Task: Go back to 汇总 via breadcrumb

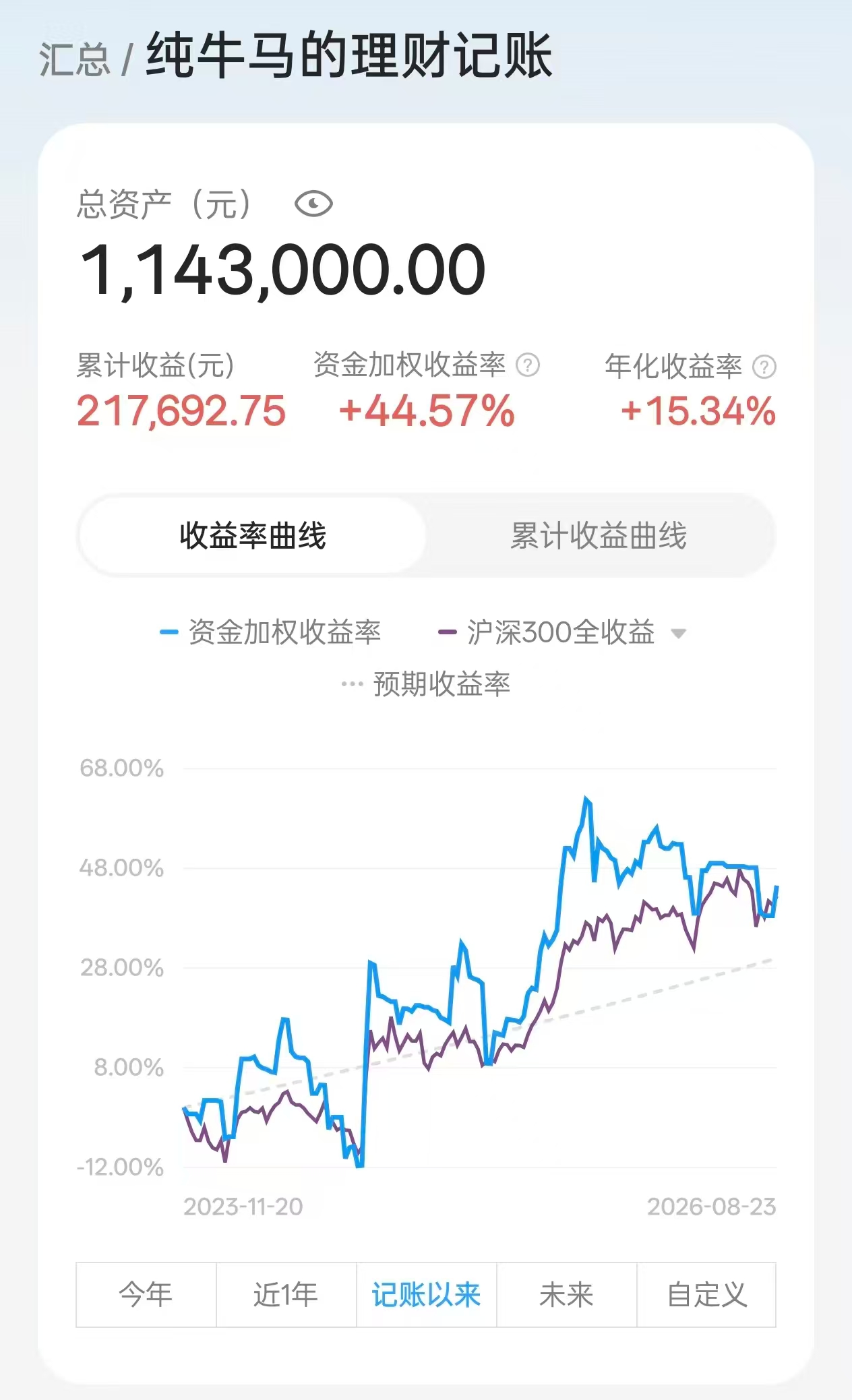Action: [x=74, y=59]
